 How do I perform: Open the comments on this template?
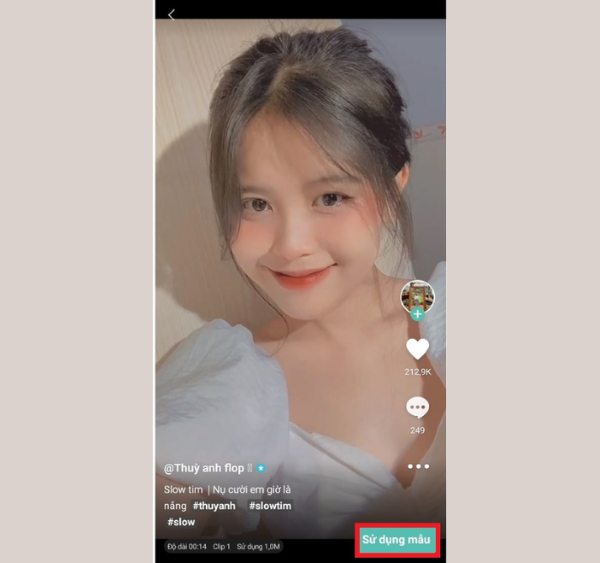(x=417, y=408)
